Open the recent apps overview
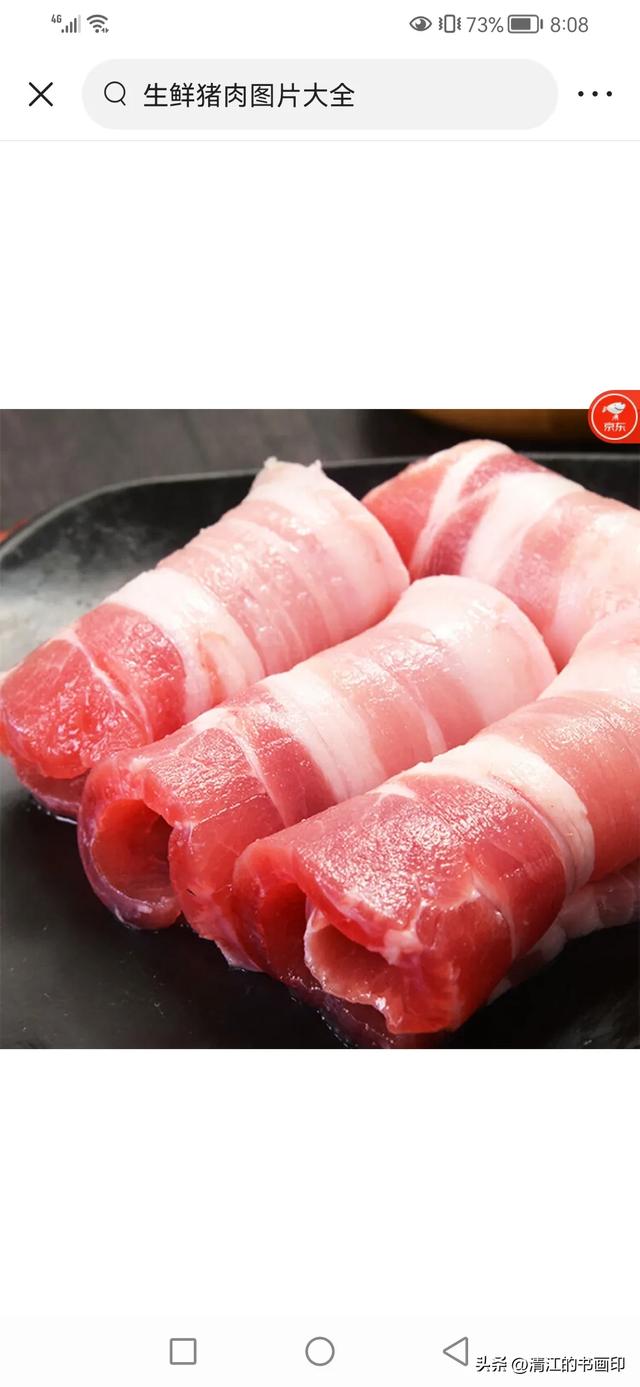The width and height of the screenshot is (640, 1387). pyautogui.click(x=183, y=1351)
